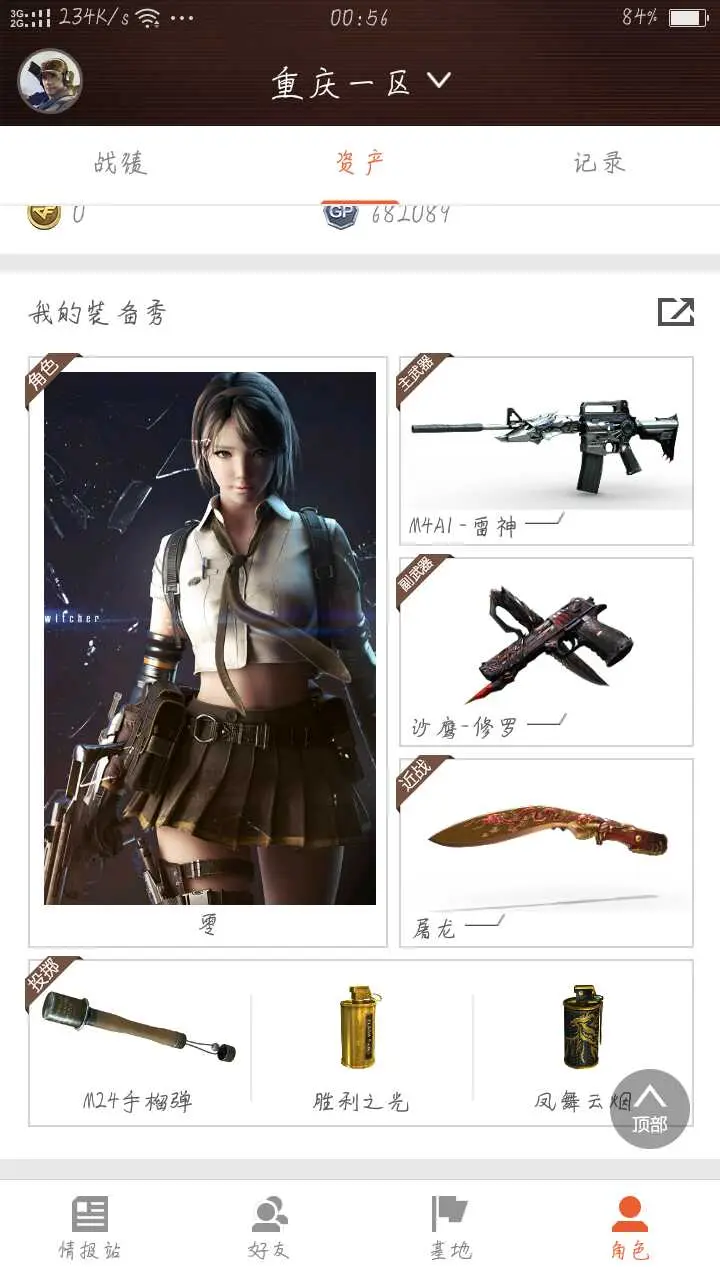The image size is (720, 1280).
Task: Share my equipment show via share icon
Action: 676,312
